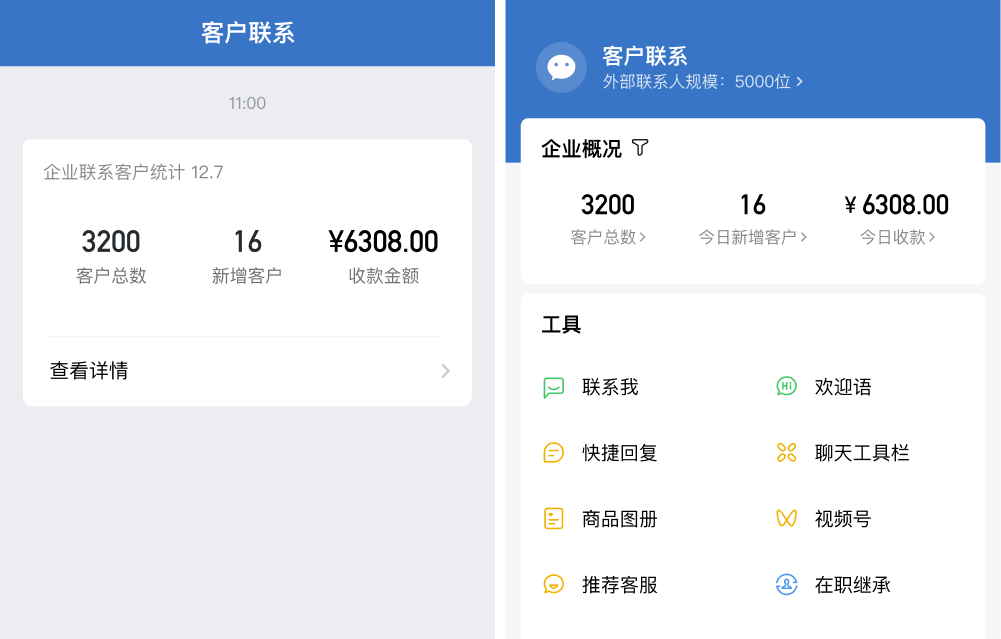Viewport: 1001px width, 639px height.
Task: Open 快捷回复 tool
Action: (x=618, y=453)
